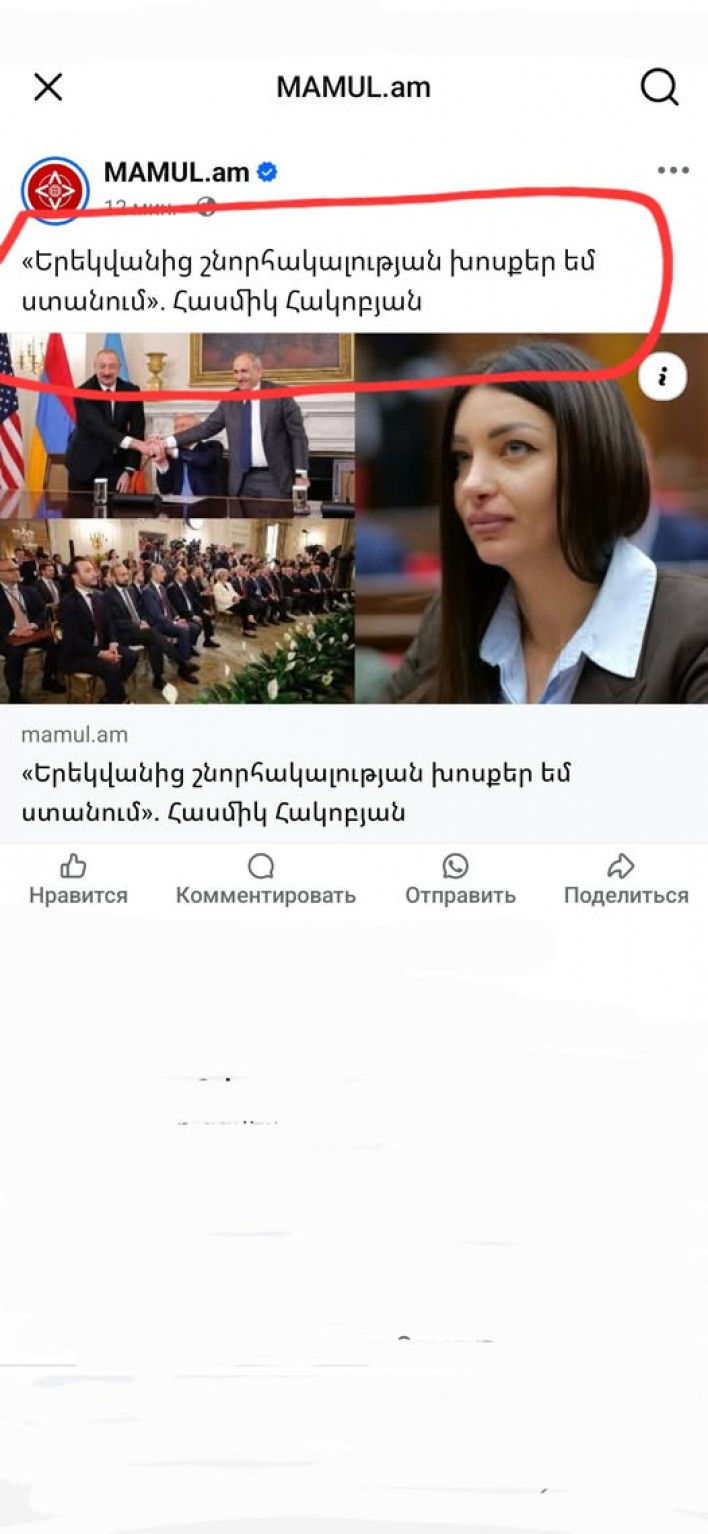Open MAMUL.am profile from its avatar
The height and width of the screenshot is (1534, 708).
55,190
